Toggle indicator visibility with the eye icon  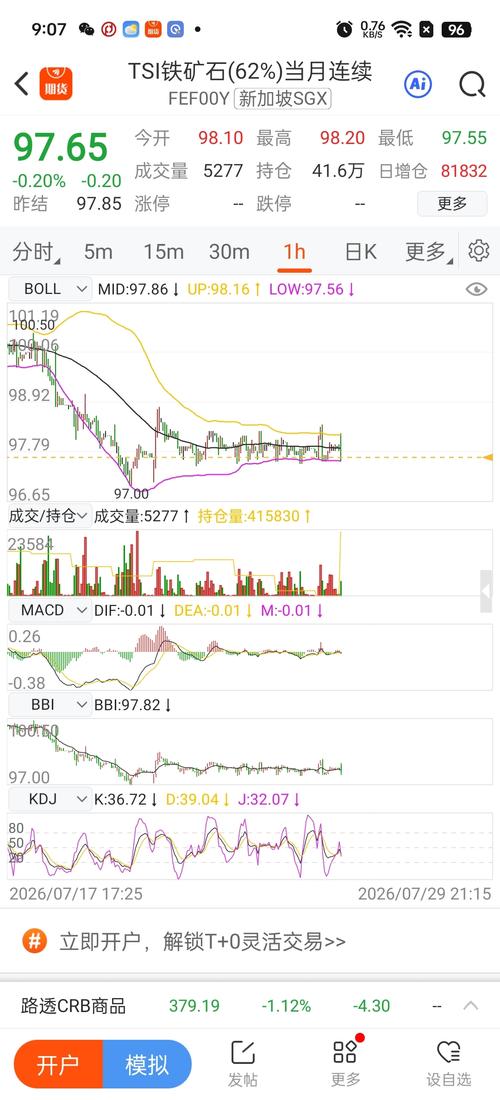coord(476,289)
